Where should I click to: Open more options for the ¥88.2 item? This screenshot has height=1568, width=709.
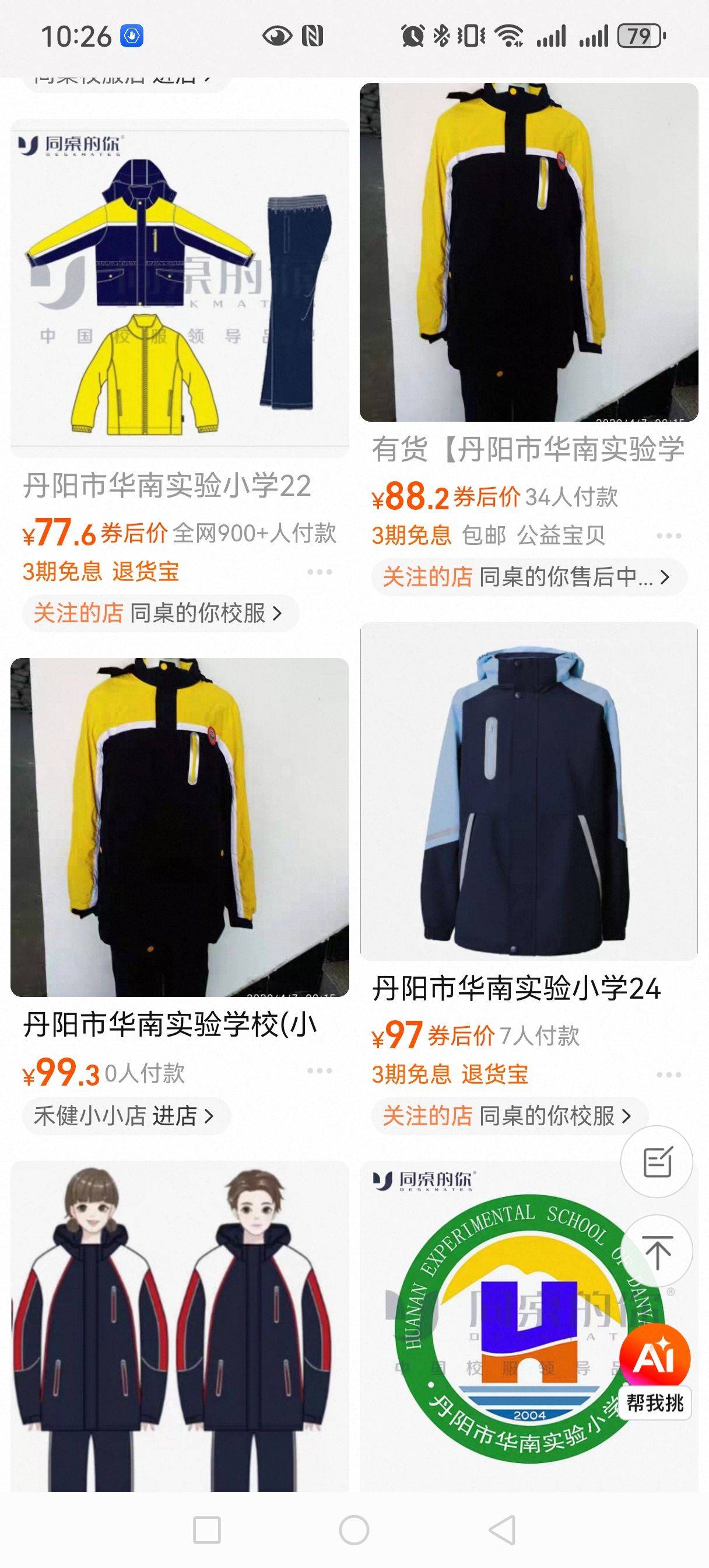[x=668, y=535]
